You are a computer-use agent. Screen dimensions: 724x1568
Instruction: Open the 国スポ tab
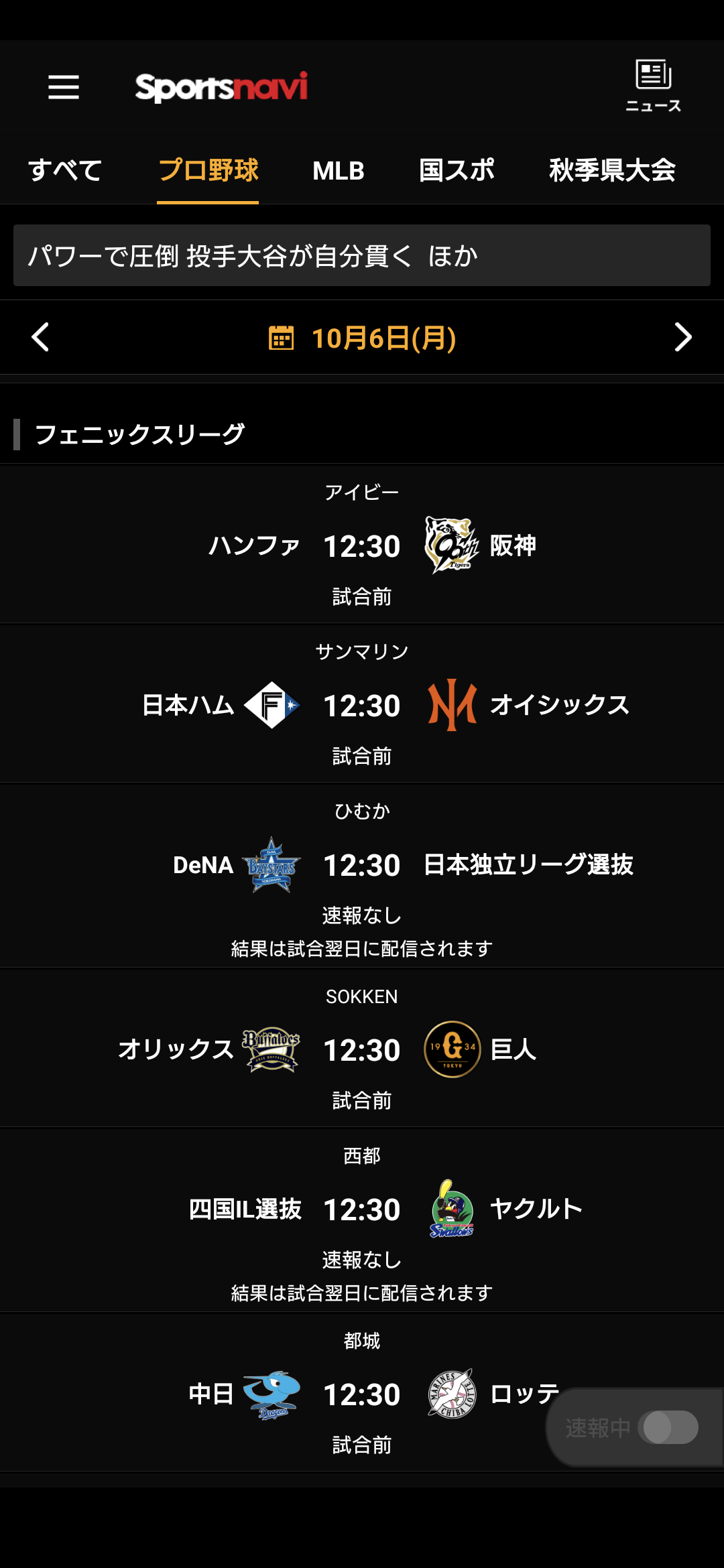(x=457, y=170)
